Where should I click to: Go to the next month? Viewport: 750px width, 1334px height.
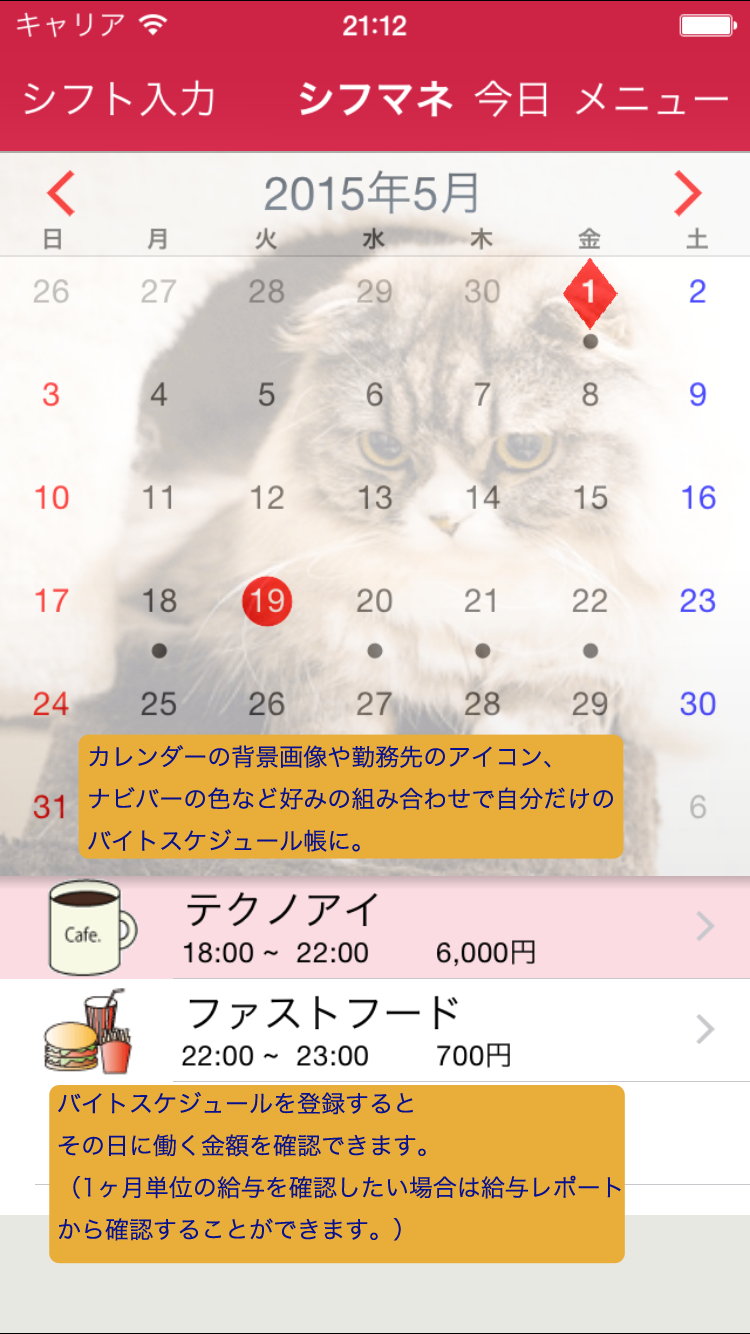(x=688, y=193)
